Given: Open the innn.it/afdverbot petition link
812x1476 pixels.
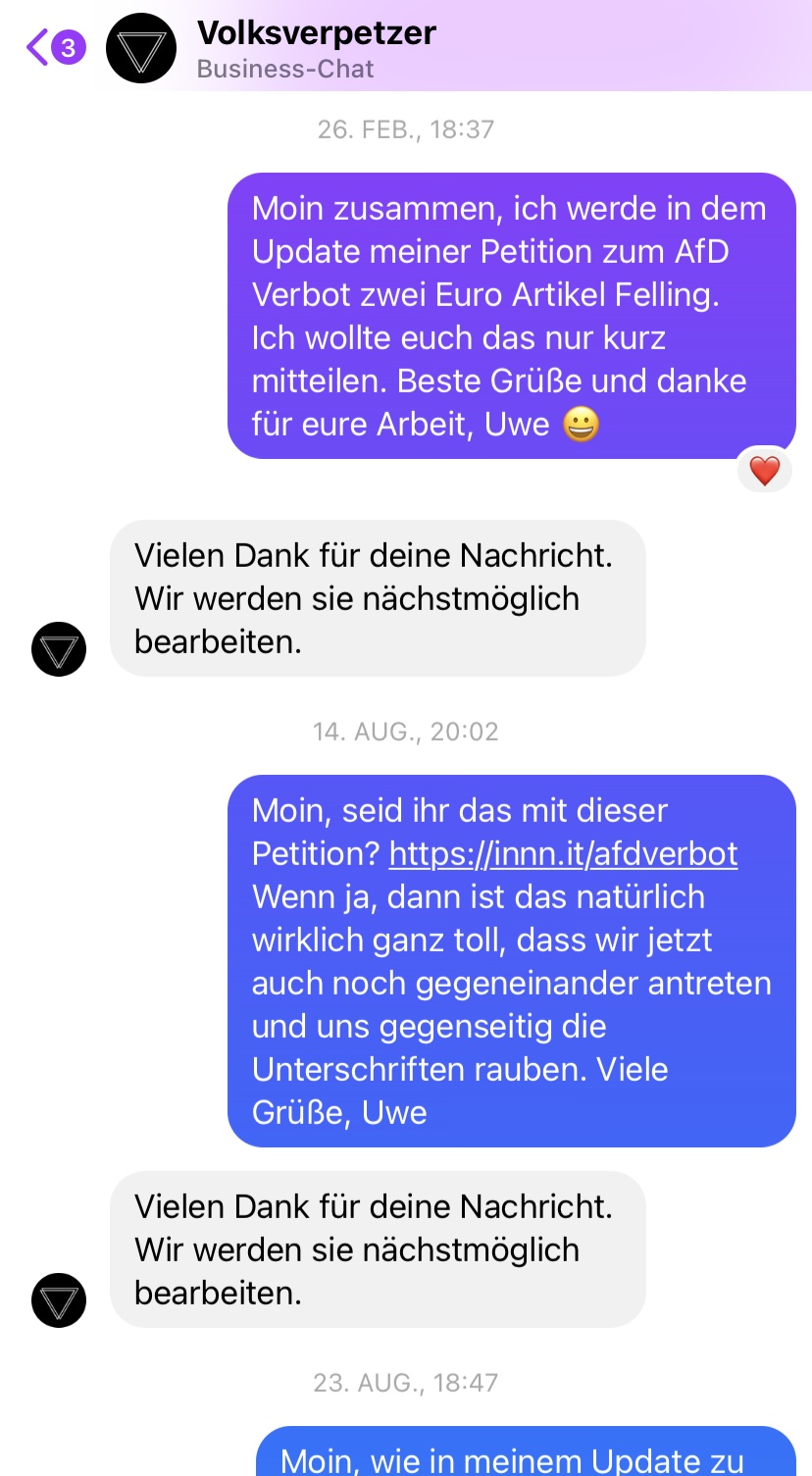Looking at the screenshot, I should click(563, 853).
